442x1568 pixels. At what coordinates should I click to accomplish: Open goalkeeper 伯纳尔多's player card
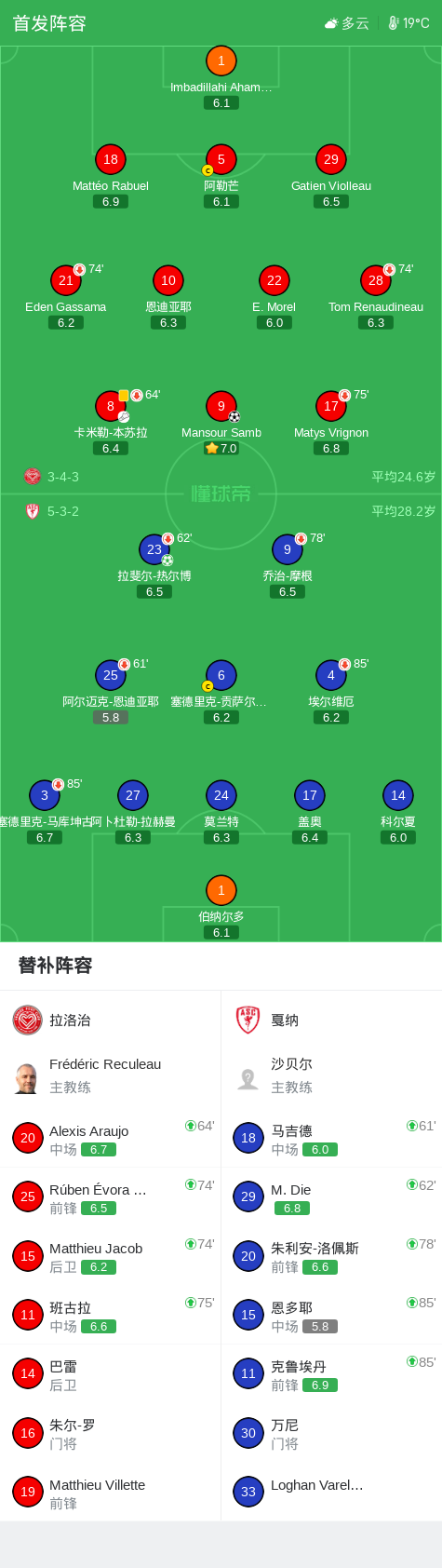pyautogui.click(x=221, y=907)
